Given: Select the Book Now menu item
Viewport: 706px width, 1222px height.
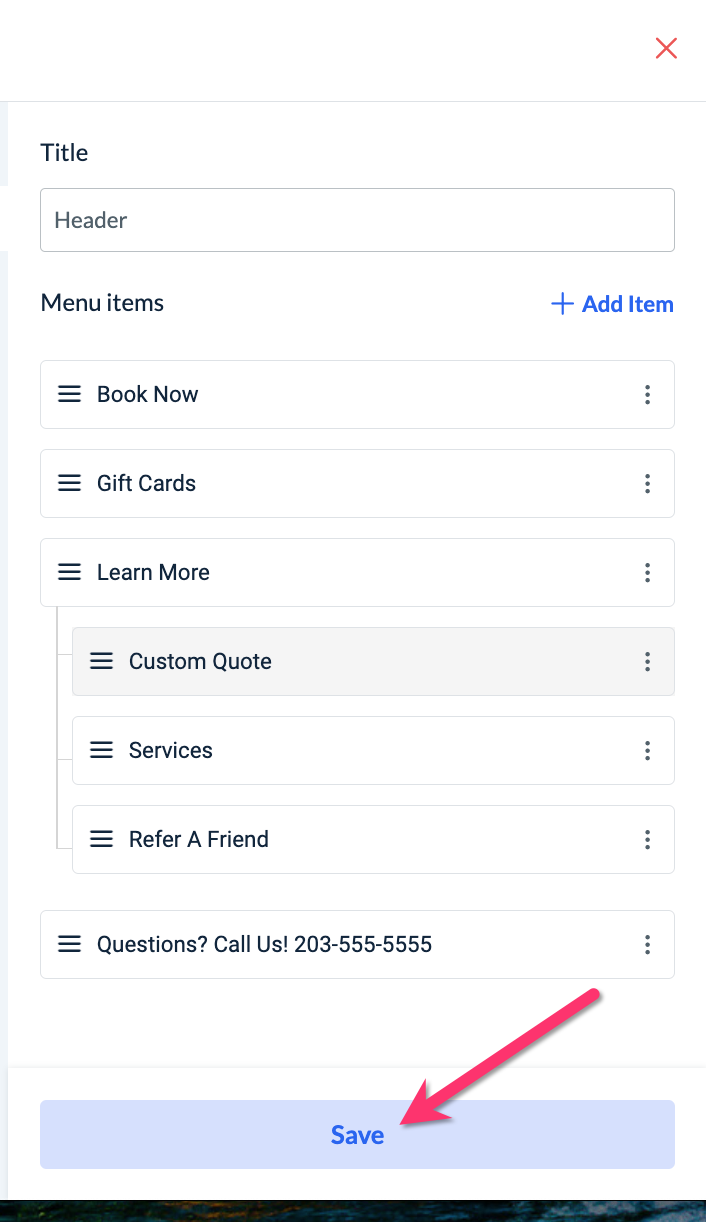Looking at the screenshot, I should 148,394.
